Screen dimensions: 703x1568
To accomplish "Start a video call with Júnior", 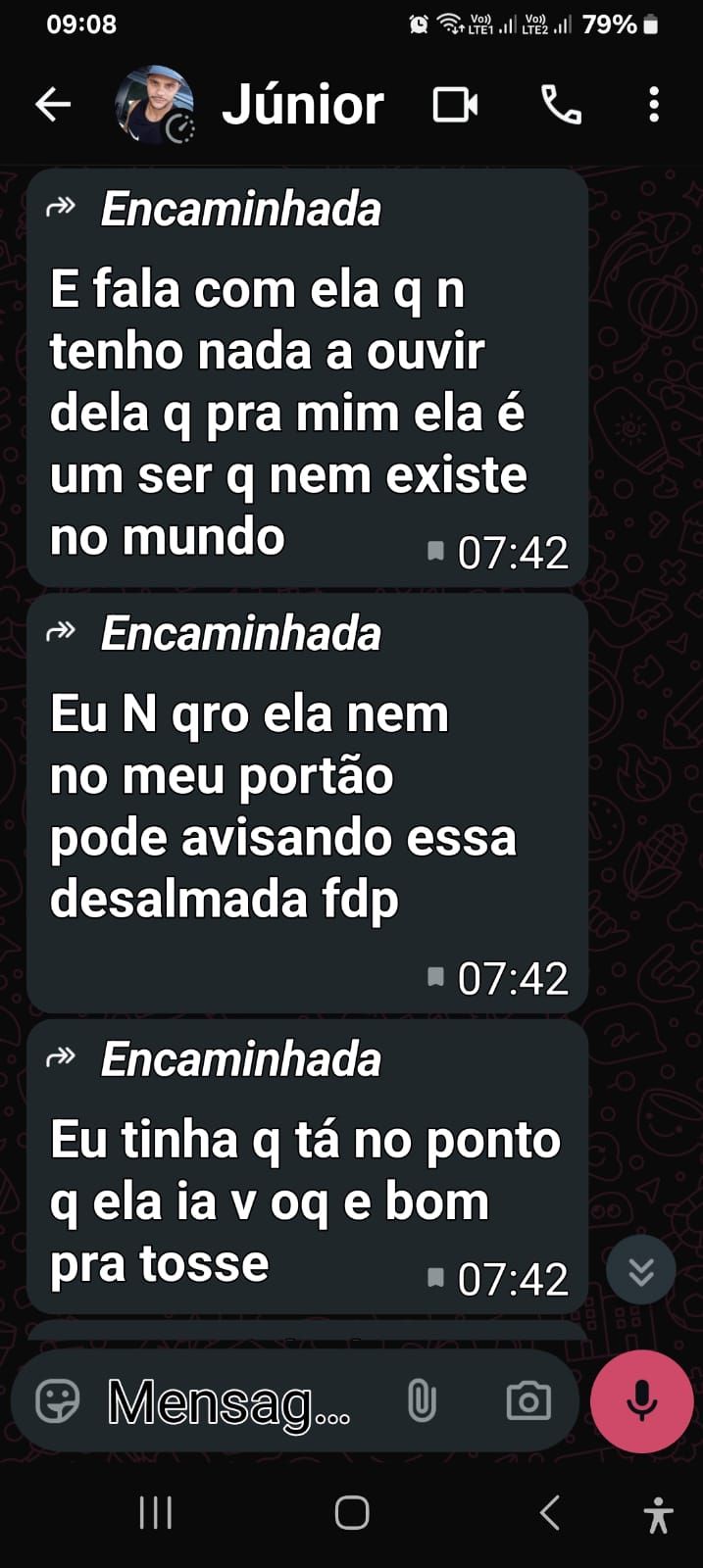I will pyautogui.click(x=456, y=105).
